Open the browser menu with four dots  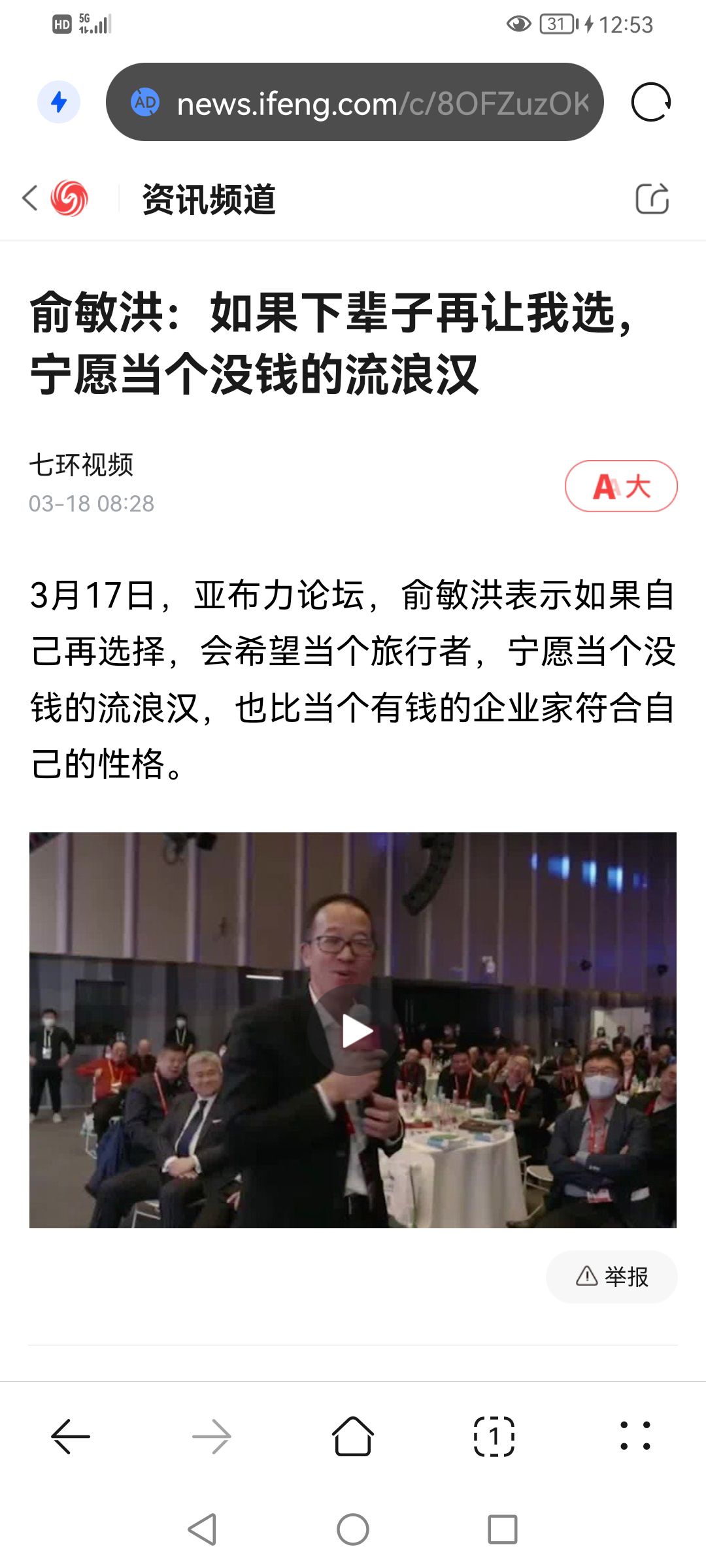point(635,1437)
